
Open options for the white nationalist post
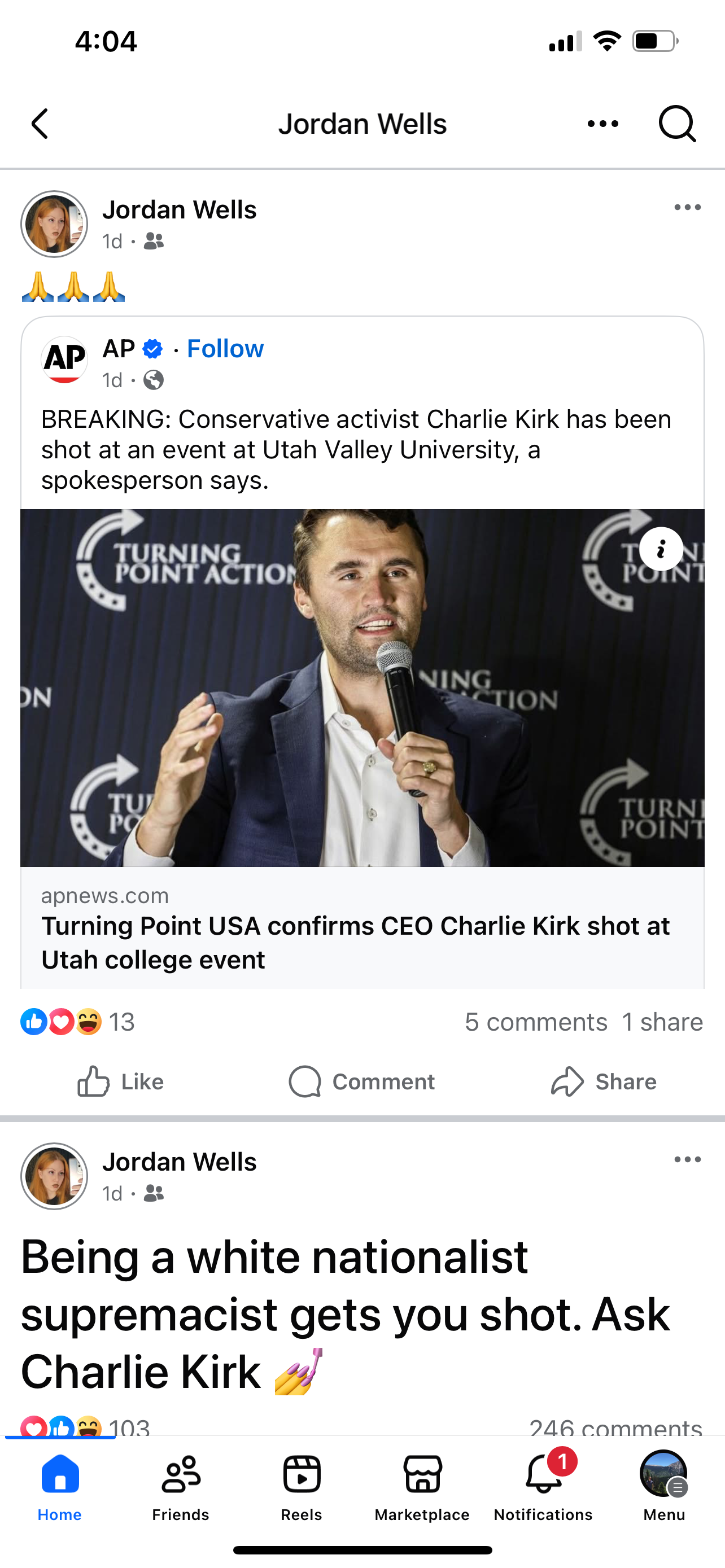pos(687,1159)
